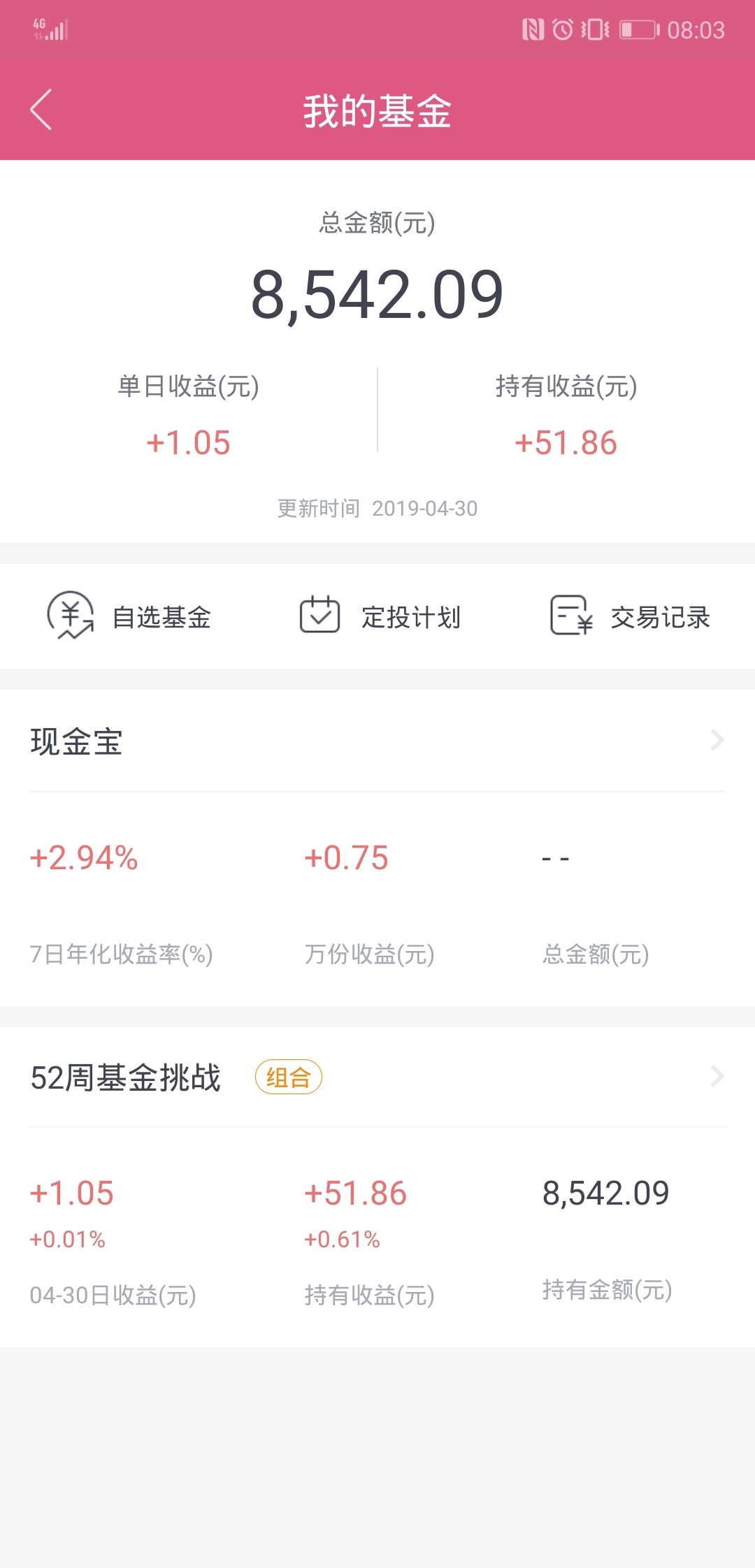Image resolution: width=755 pixels, height=1568 pixels.
Task: Open 自选基金 watchlist funds
Action: [x=129, y=616]
